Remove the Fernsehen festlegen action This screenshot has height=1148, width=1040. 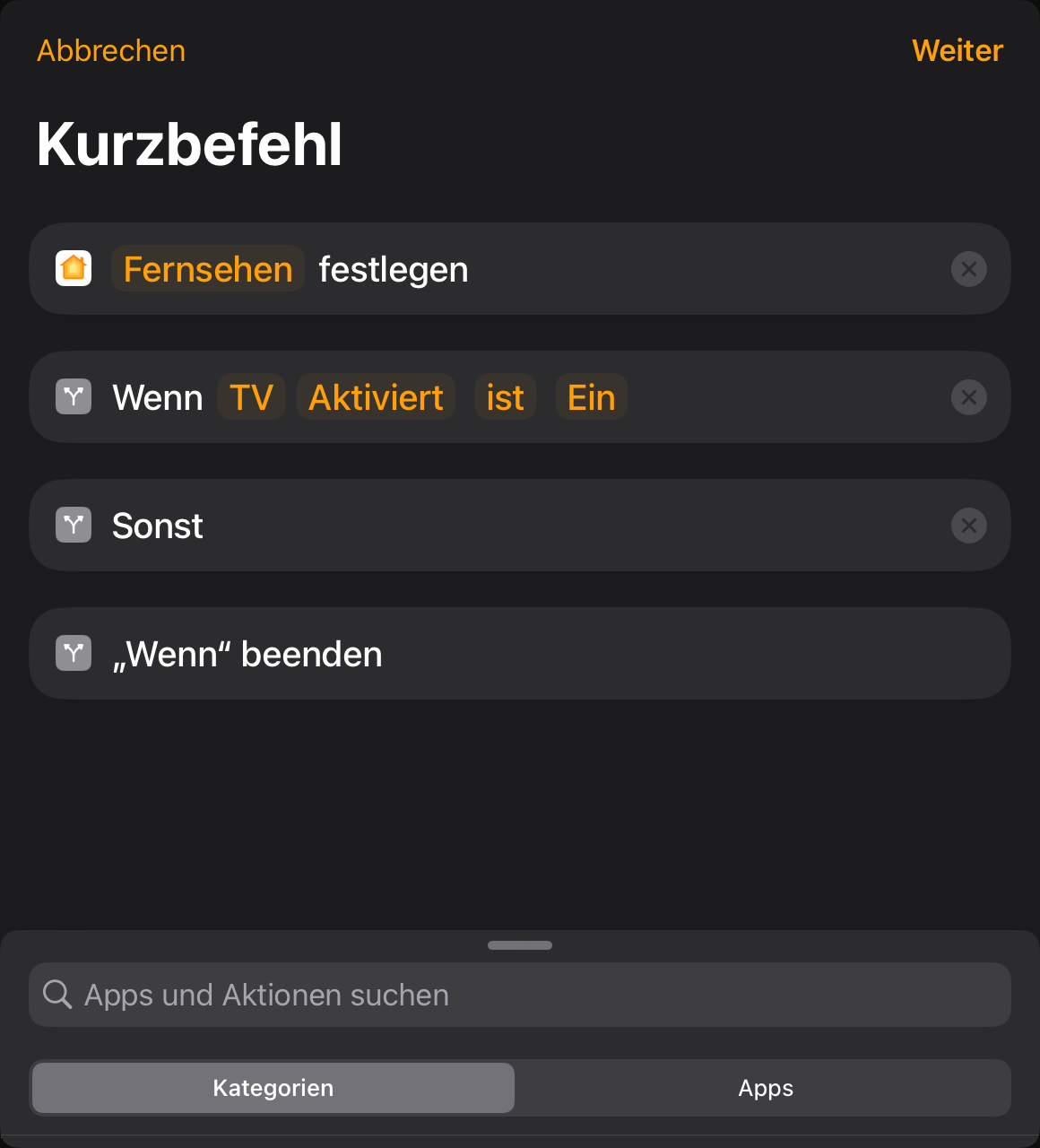coord(968,269)
